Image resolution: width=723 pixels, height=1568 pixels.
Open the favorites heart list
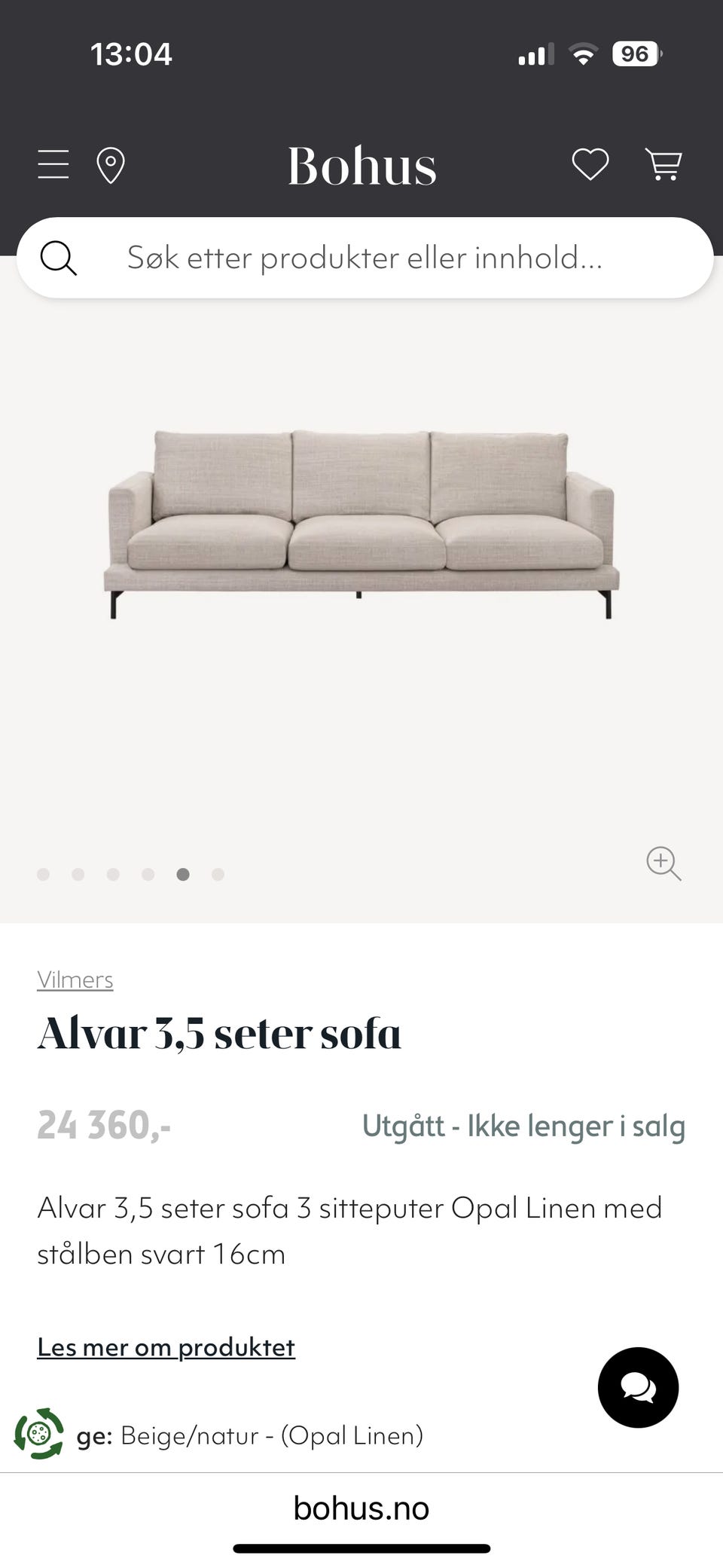click(x=590, y=164)
